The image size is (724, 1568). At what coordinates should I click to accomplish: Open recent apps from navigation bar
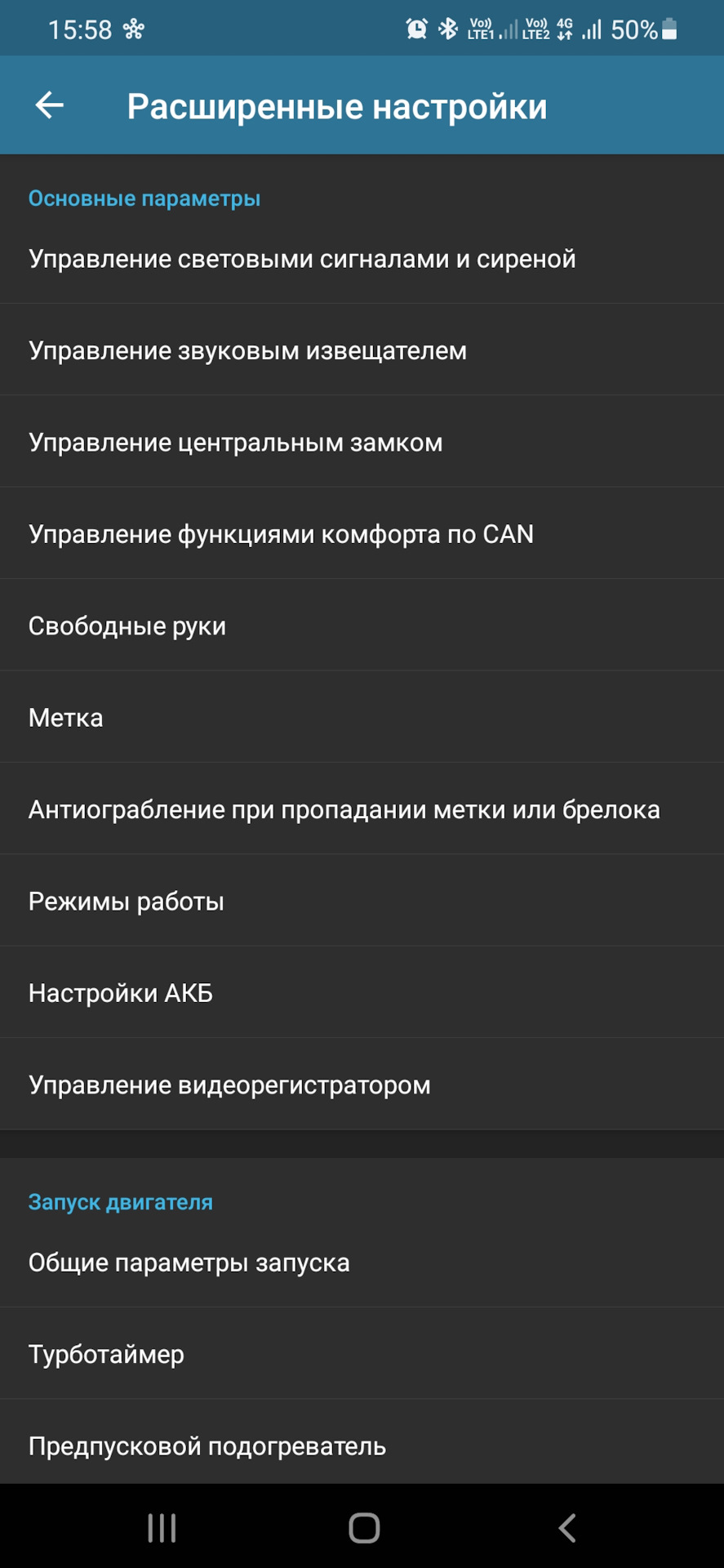pyautogui.click(x=162, y=1527)
